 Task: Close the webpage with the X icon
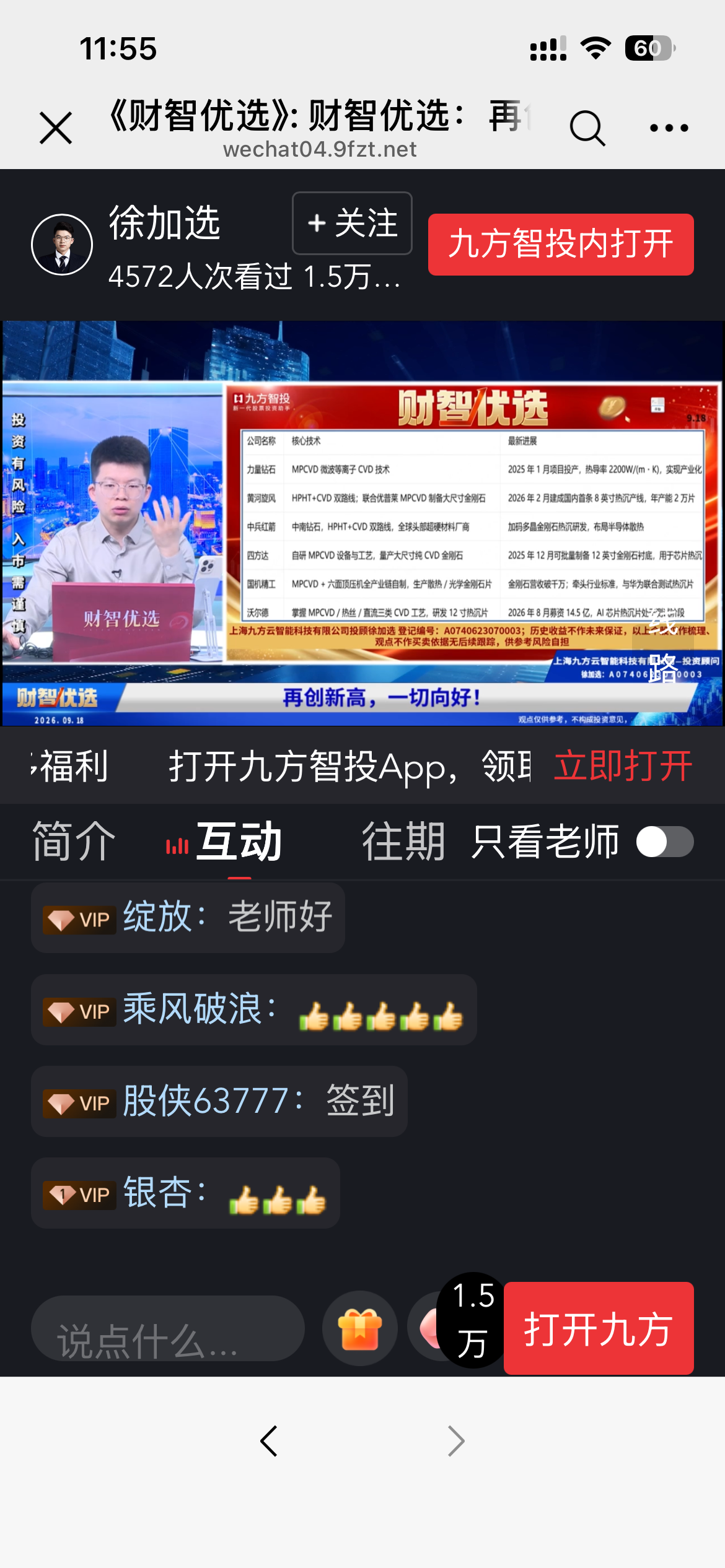(x=56, y=128)
